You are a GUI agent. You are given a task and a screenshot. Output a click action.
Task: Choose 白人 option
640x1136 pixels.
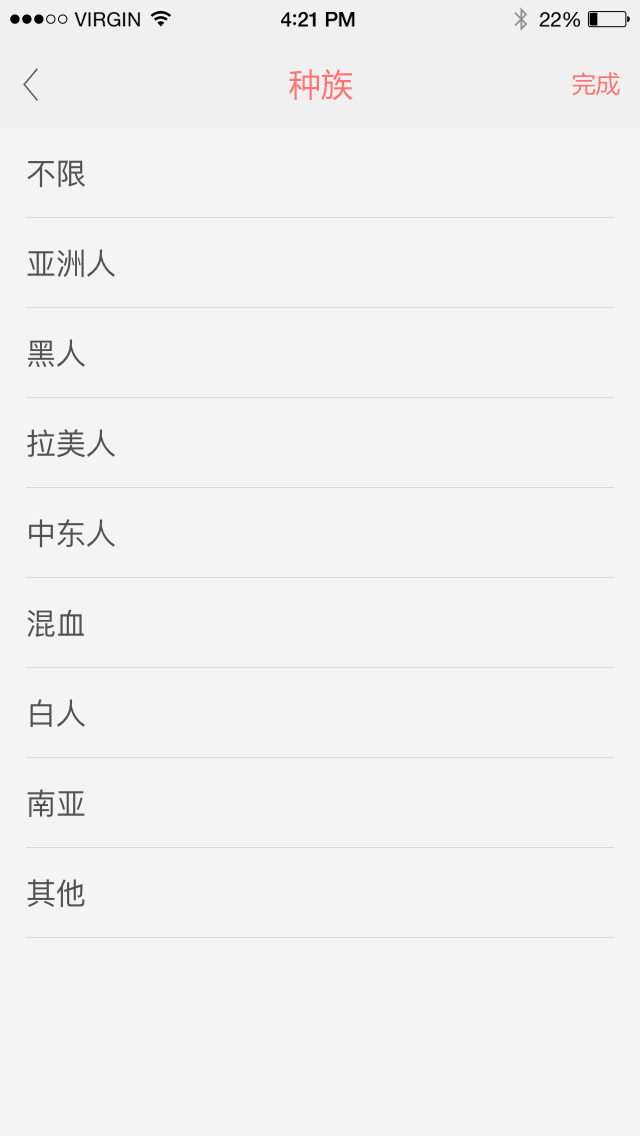(x=320, y=713)
